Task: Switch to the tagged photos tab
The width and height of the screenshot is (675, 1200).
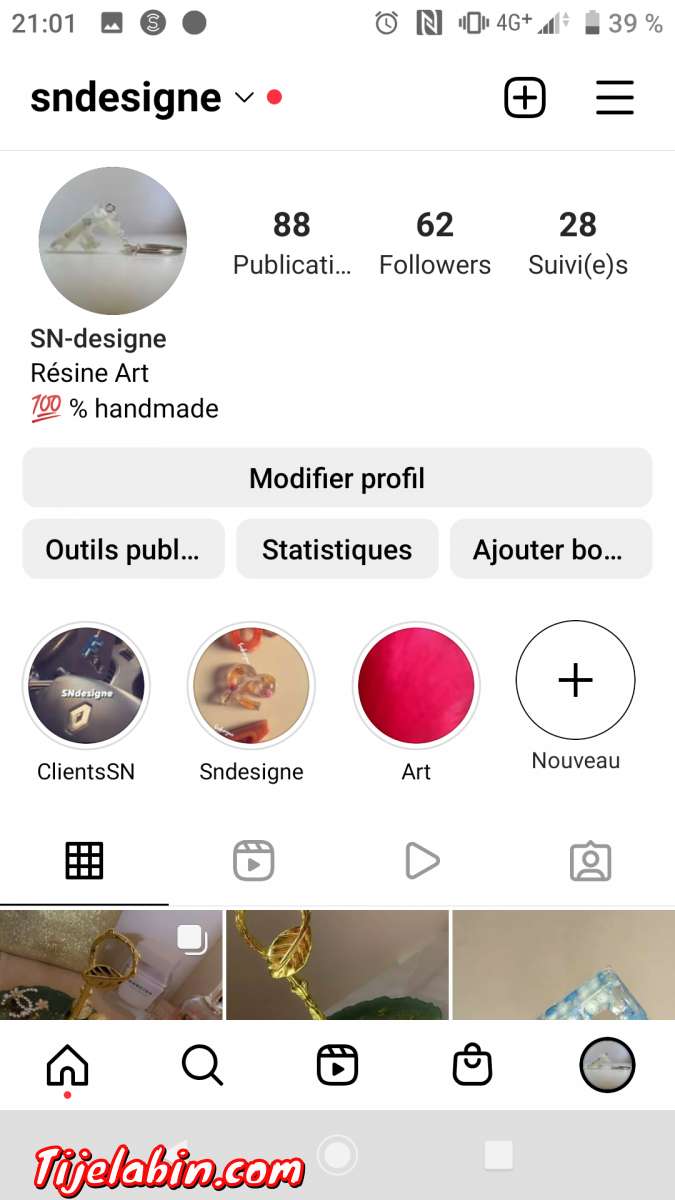Action: point(590,860)
